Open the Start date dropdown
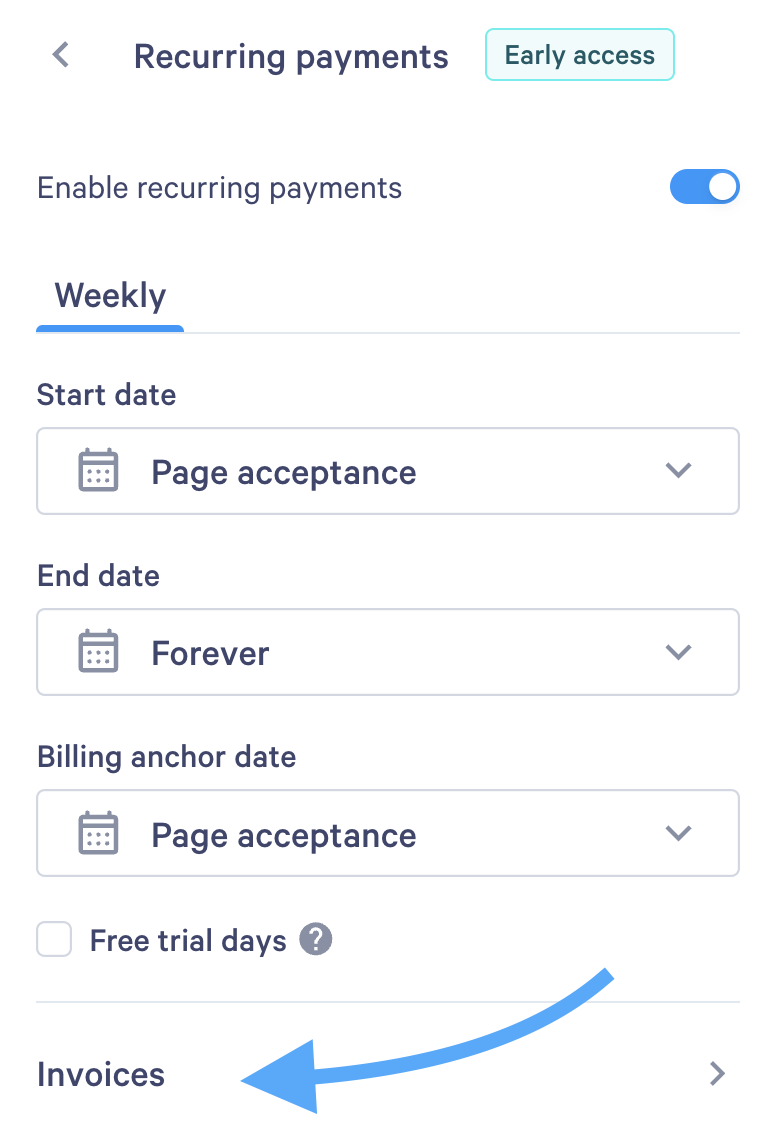 tap(387, 471)
